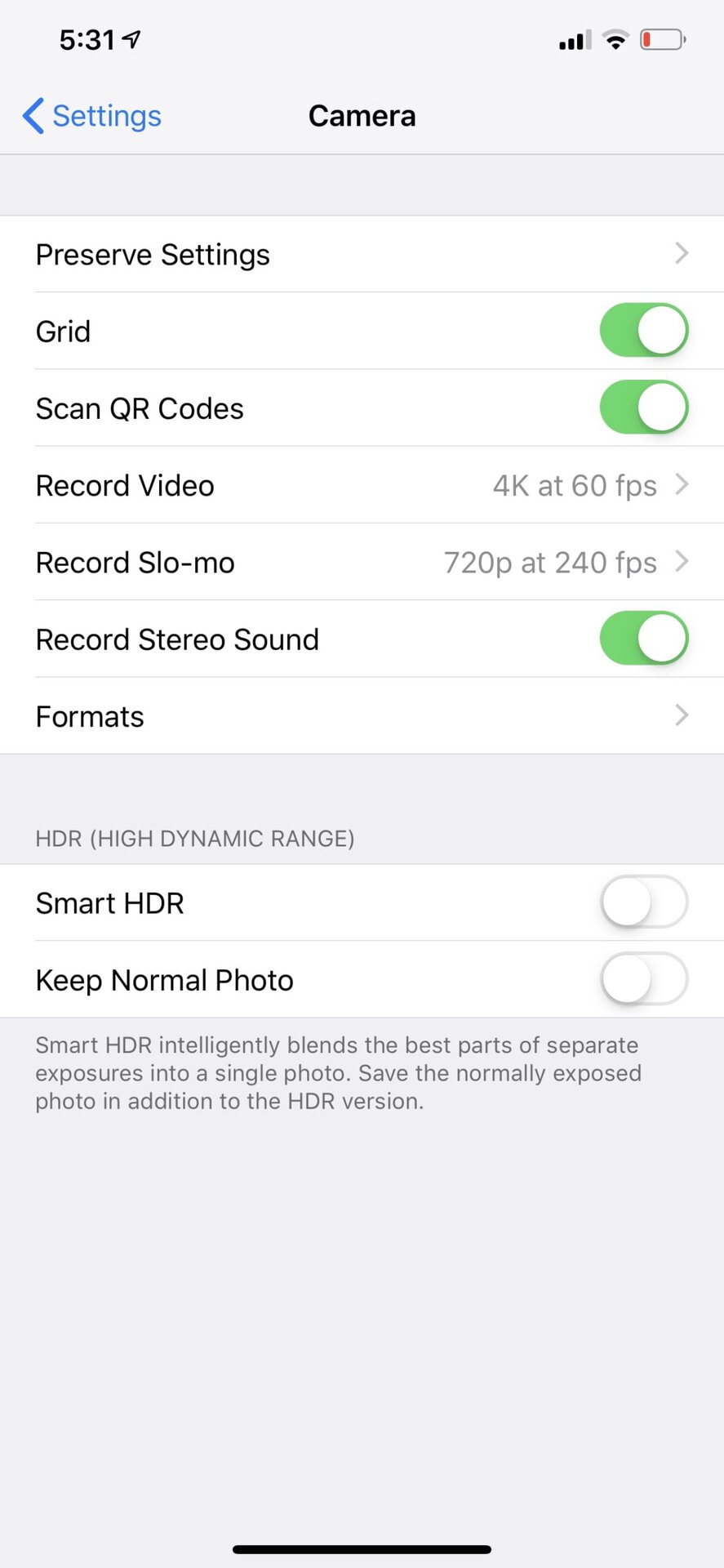The image size is (724, 1568).
Task: Open Record Slo-mo options
Action: pos(362,562)
